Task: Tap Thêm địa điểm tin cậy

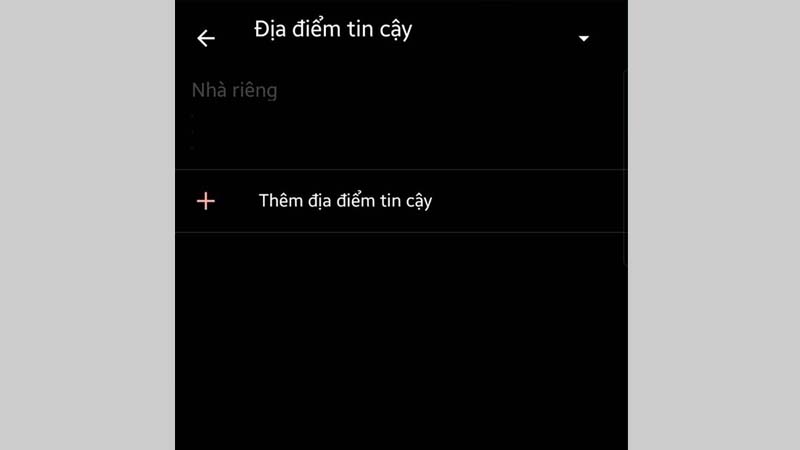Action: tap(344, 201)
